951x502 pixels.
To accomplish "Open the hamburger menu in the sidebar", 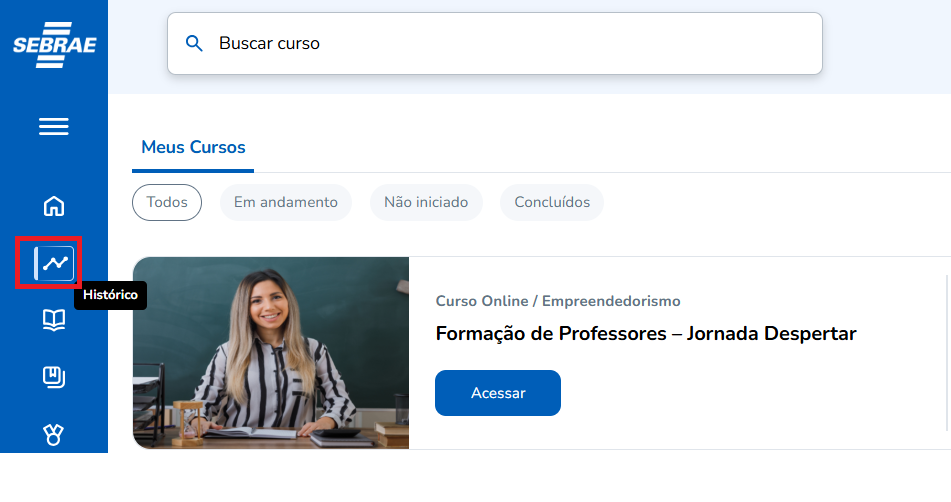I will point(53,127).
